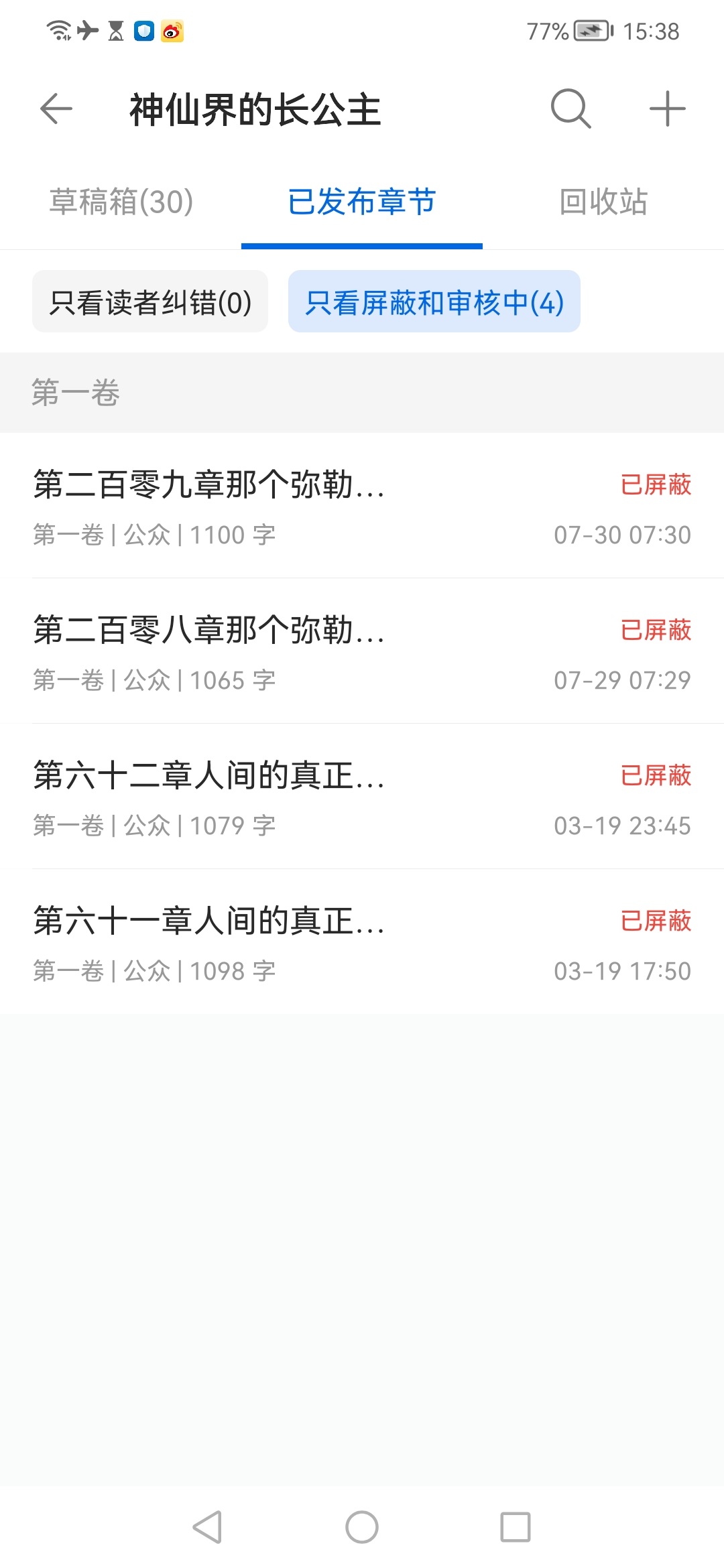Go back using the top-left arrow
Viewport: 724px width, 1568px height.
pos(56,109)
